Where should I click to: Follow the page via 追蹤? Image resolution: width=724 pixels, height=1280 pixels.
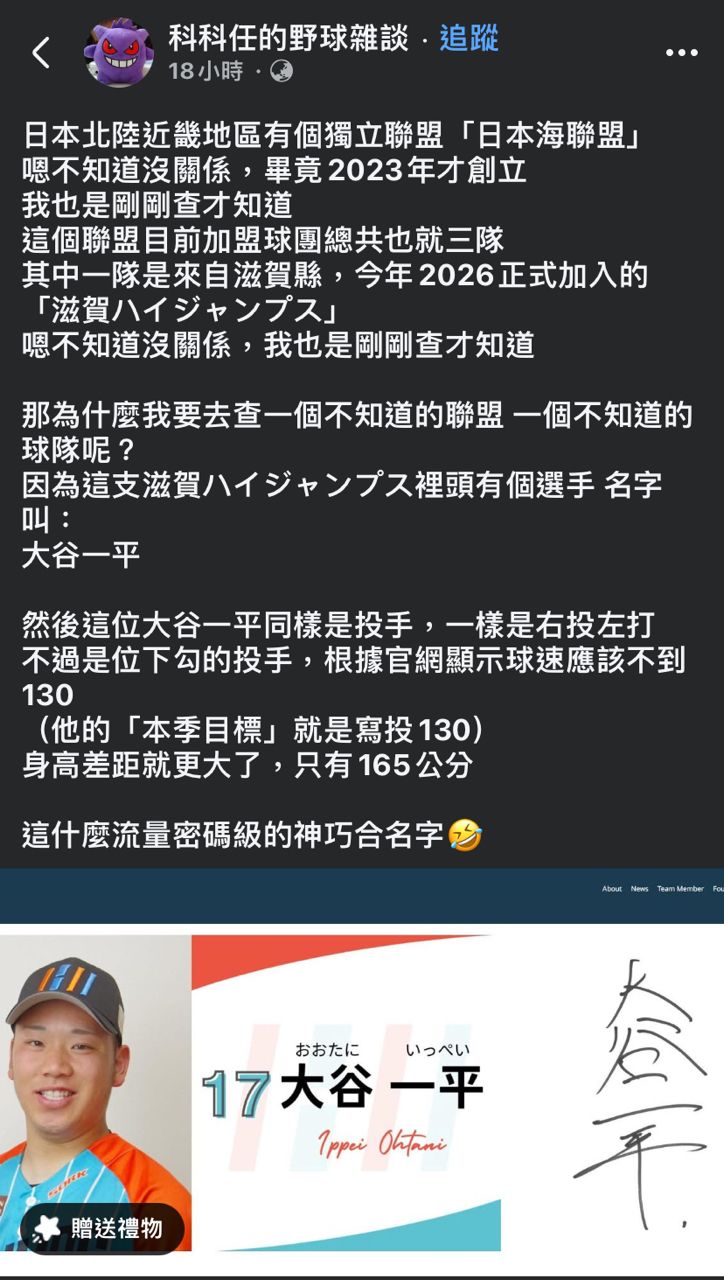coord(468,39)
